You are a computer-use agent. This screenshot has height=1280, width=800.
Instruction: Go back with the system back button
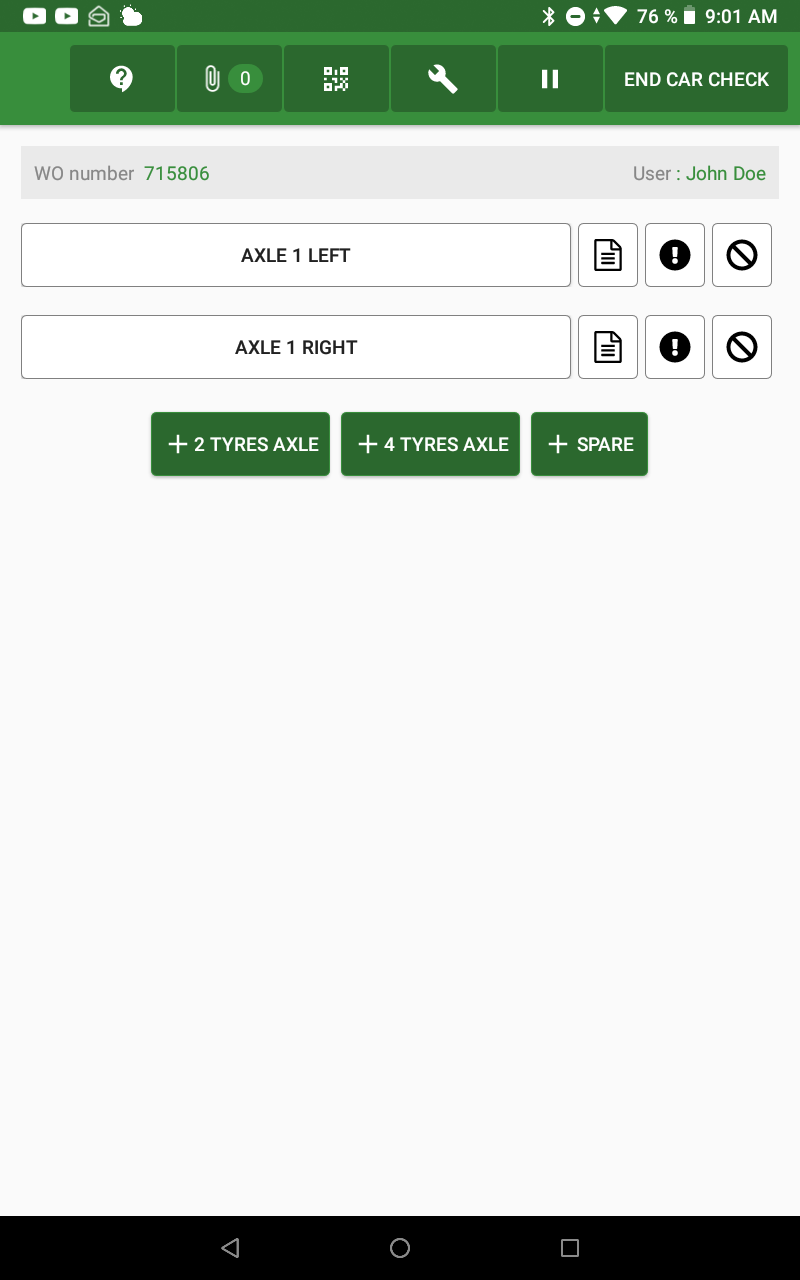pos(230,1247)
